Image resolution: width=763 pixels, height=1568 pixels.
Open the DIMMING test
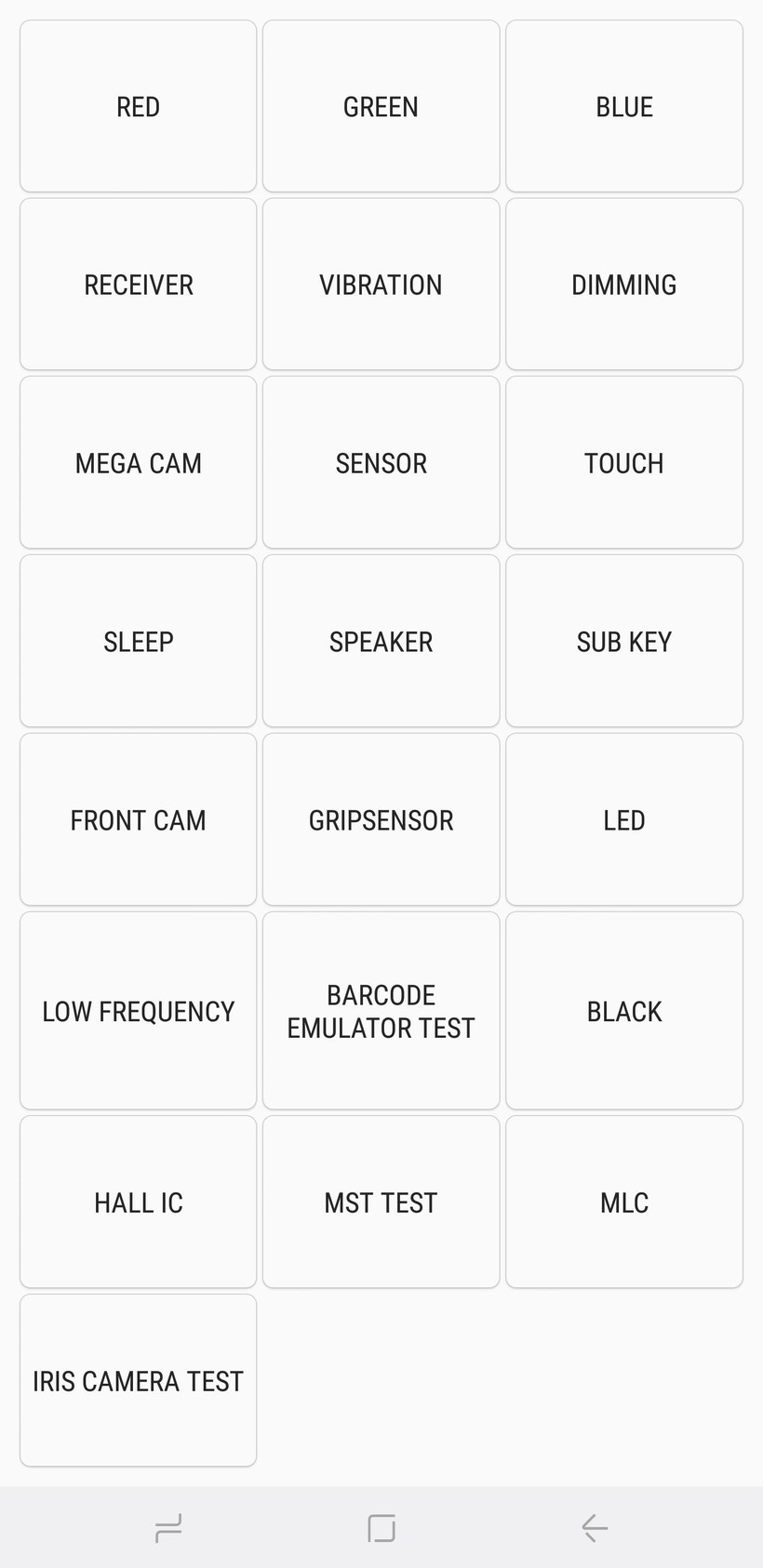(x=623, y=285)
